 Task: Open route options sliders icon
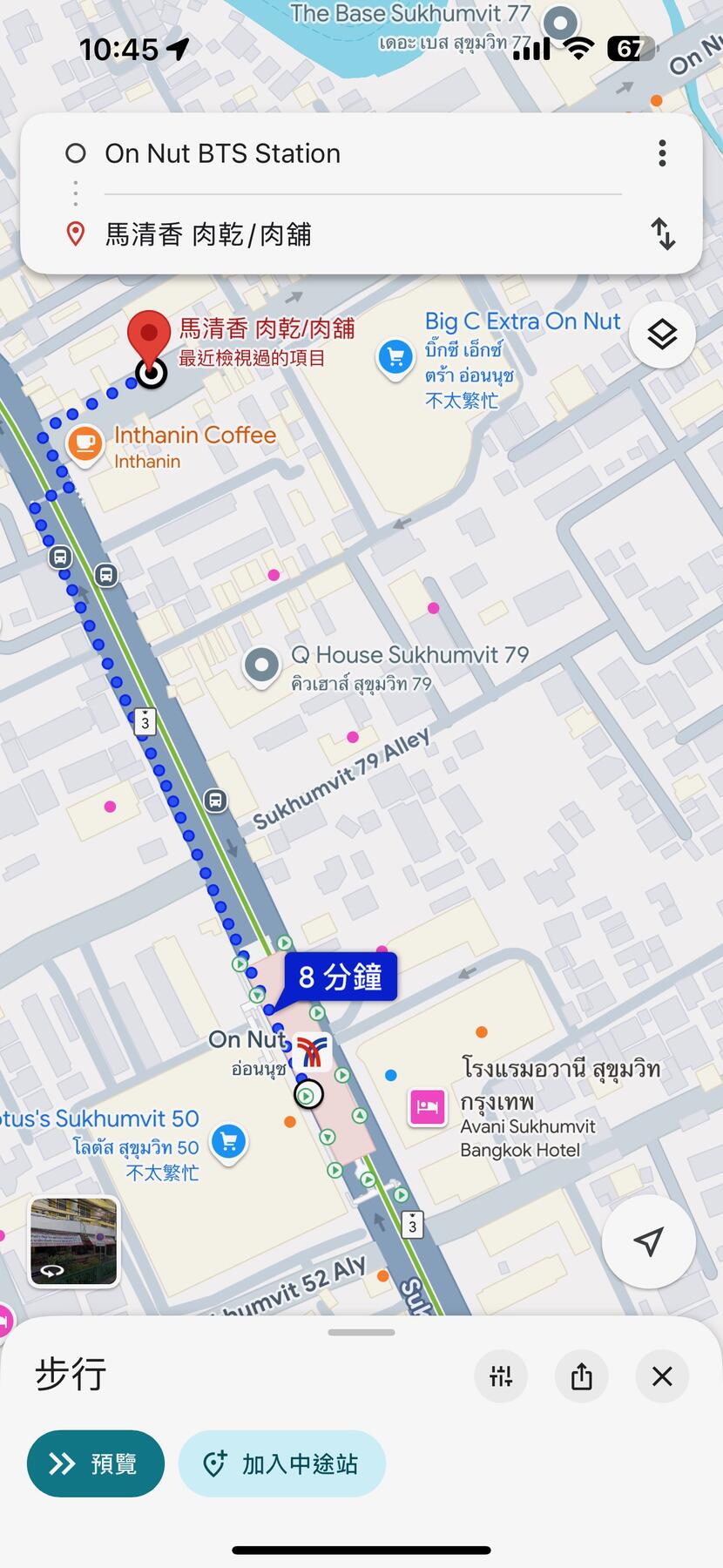[x=501, y=1376]
